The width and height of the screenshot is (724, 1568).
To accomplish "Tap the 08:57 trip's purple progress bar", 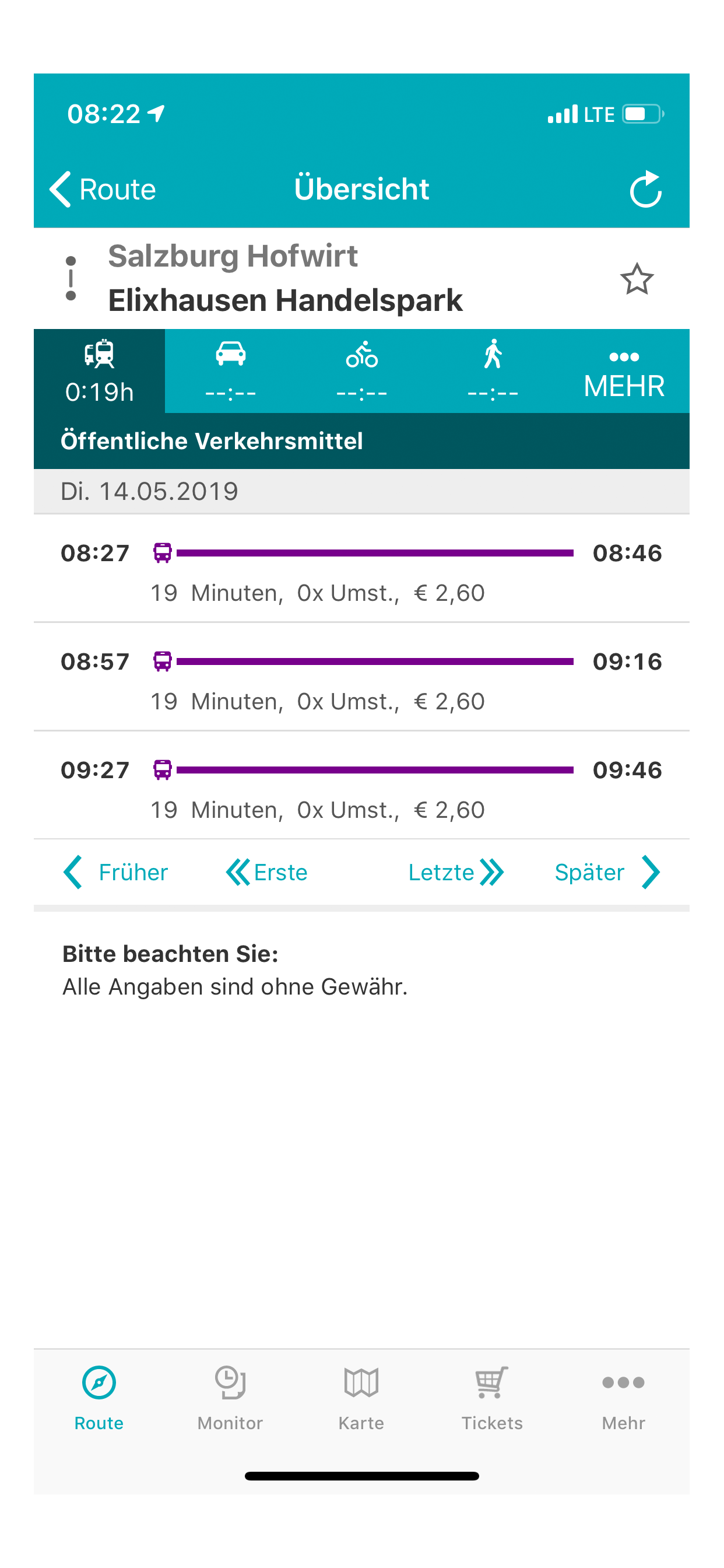I will pyautogui.click(x=377, y=661).
